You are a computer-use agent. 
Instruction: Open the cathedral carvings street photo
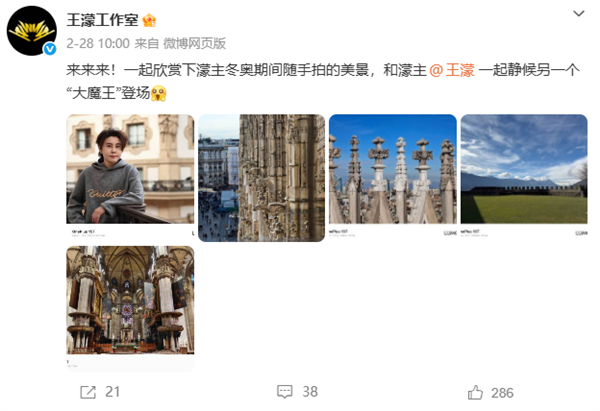tap(261, 176)
